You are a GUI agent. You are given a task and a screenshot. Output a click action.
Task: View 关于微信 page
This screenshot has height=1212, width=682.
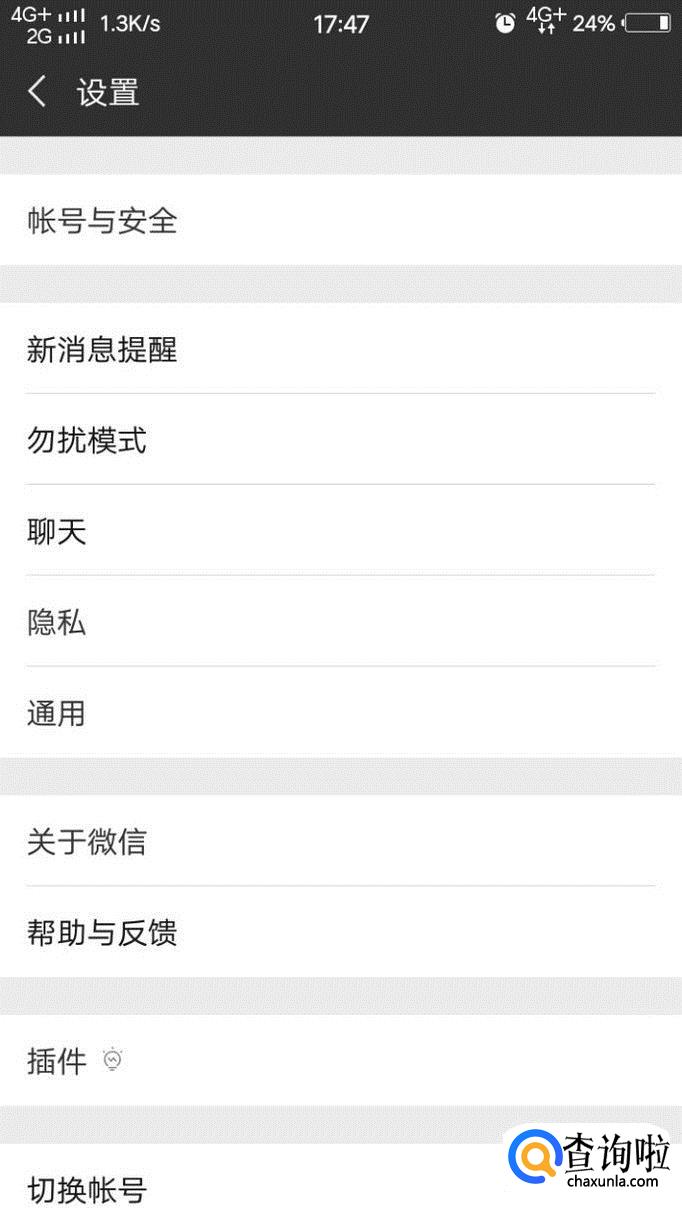[87, 841]
